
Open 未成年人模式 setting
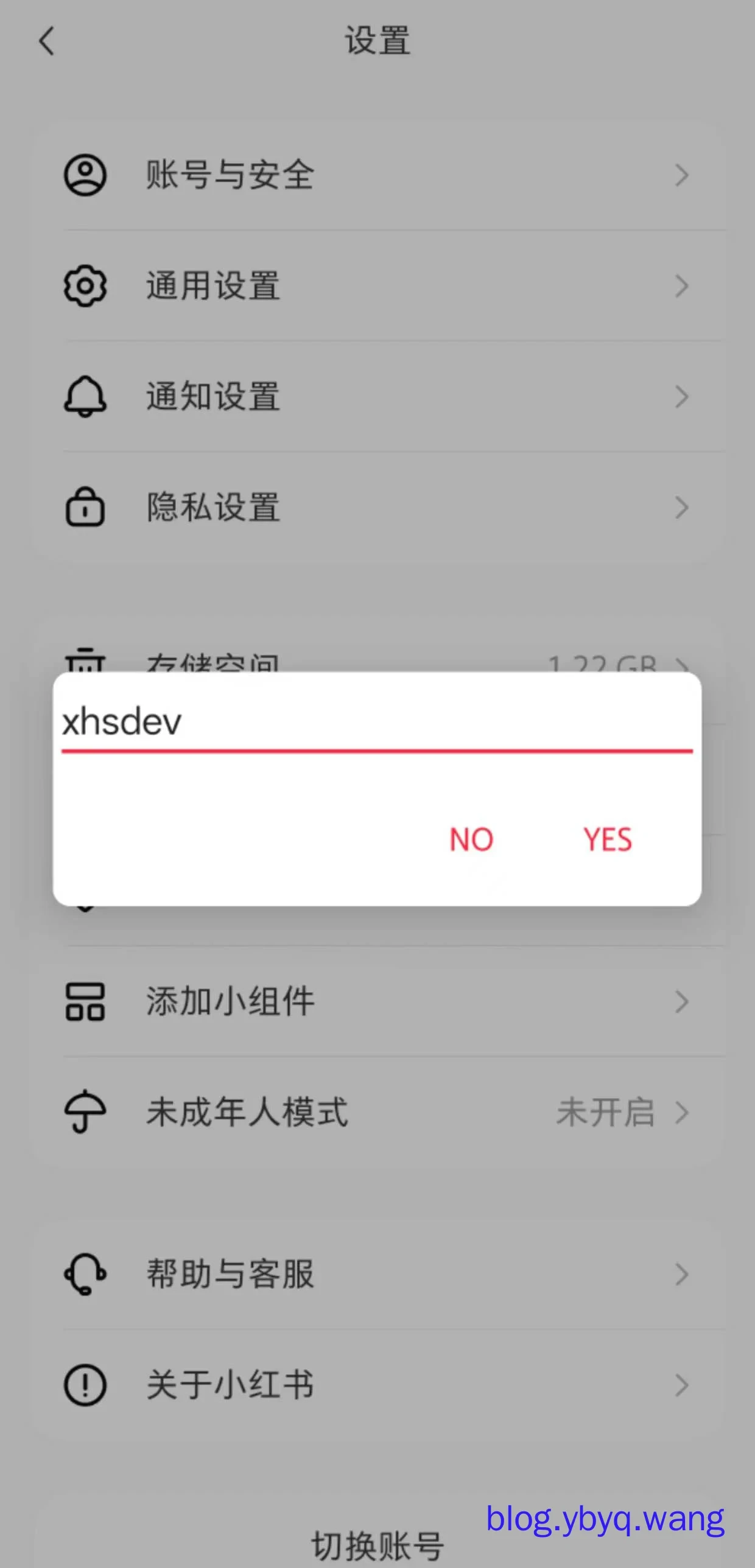click(x=377, y=1112)
